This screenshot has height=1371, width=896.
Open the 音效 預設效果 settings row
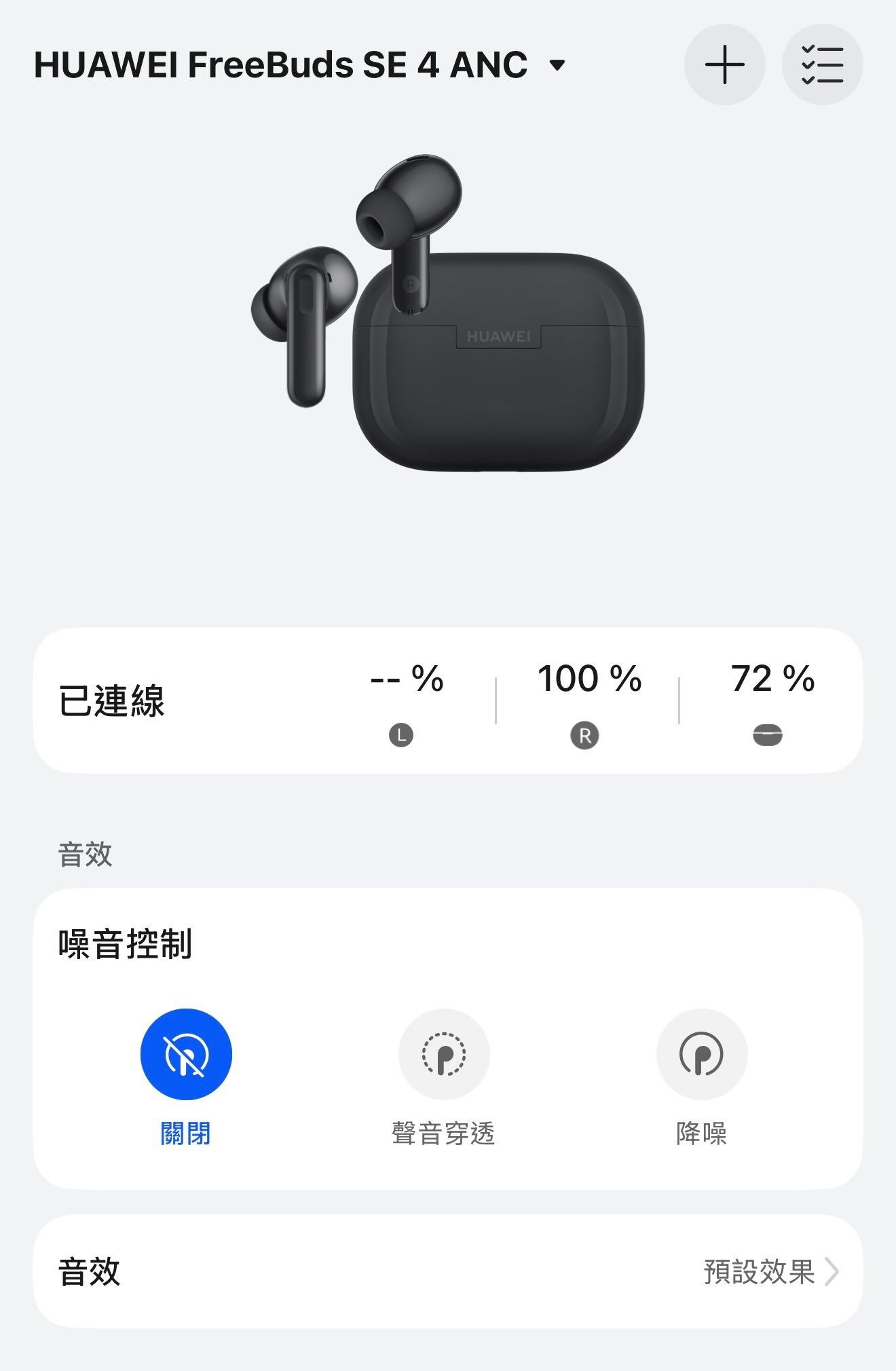point(448,1271)
